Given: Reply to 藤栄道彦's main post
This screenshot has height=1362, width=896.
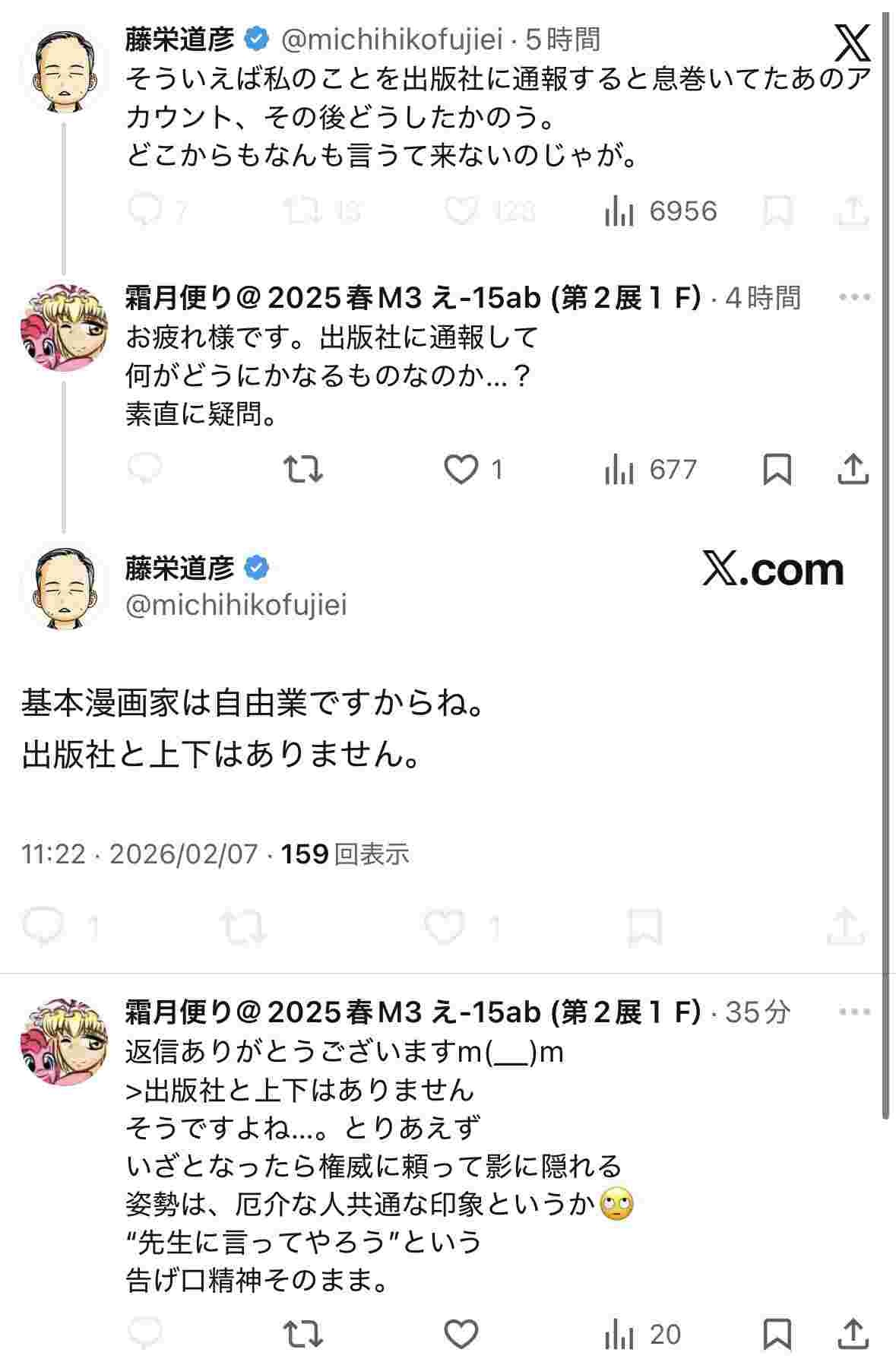Looking at the screenshot, I should tap(42, 927).
